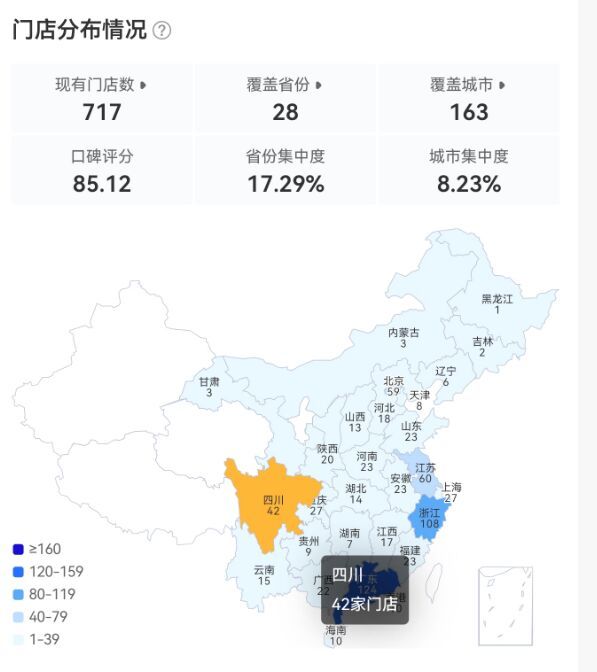Open the help icon beside 门店分布情况

162,31
